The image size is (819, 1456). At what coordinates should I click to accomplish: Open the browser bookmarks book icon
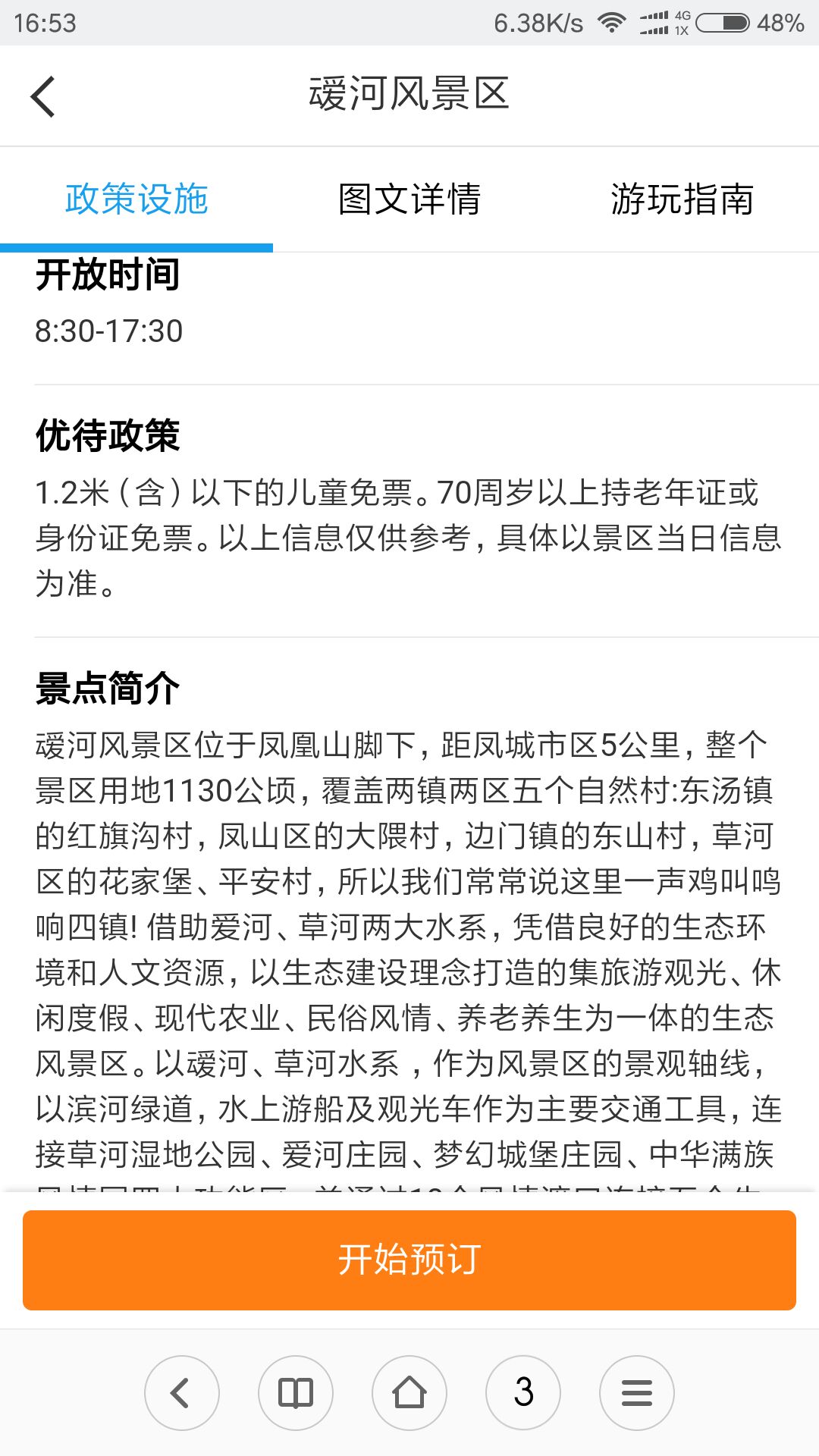click(296, 1393)
